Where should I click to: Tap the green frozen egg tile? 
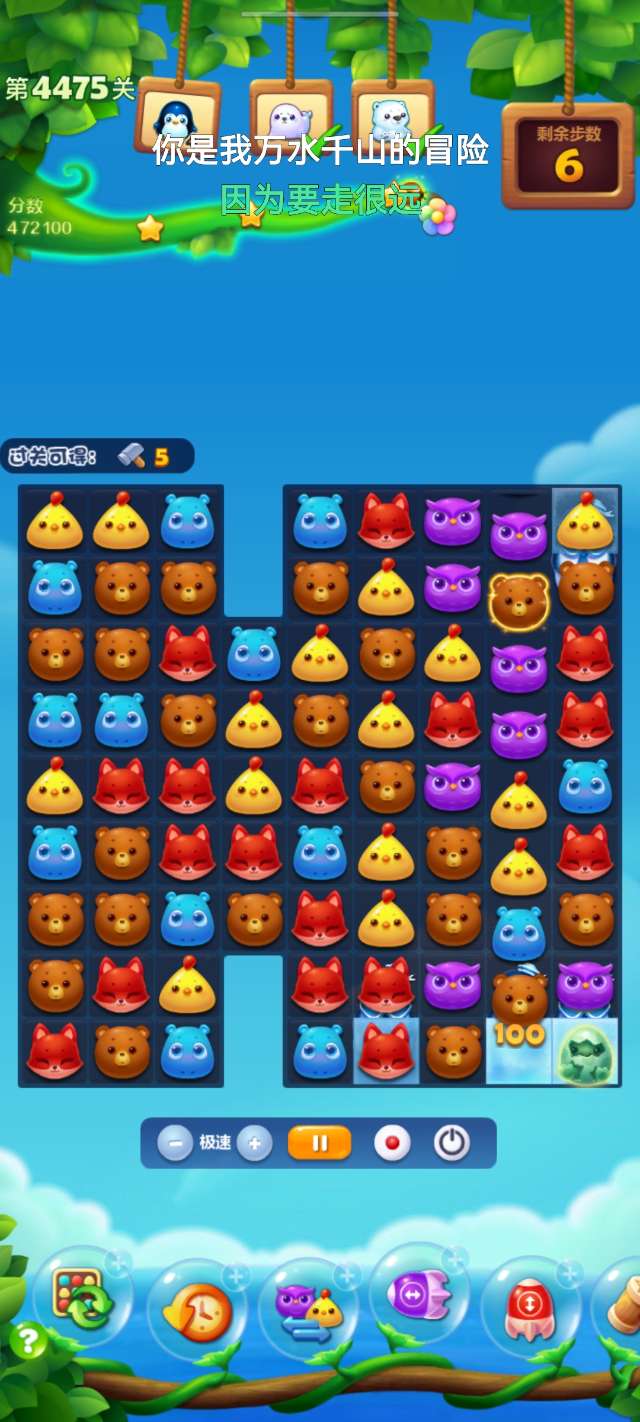585,1052
